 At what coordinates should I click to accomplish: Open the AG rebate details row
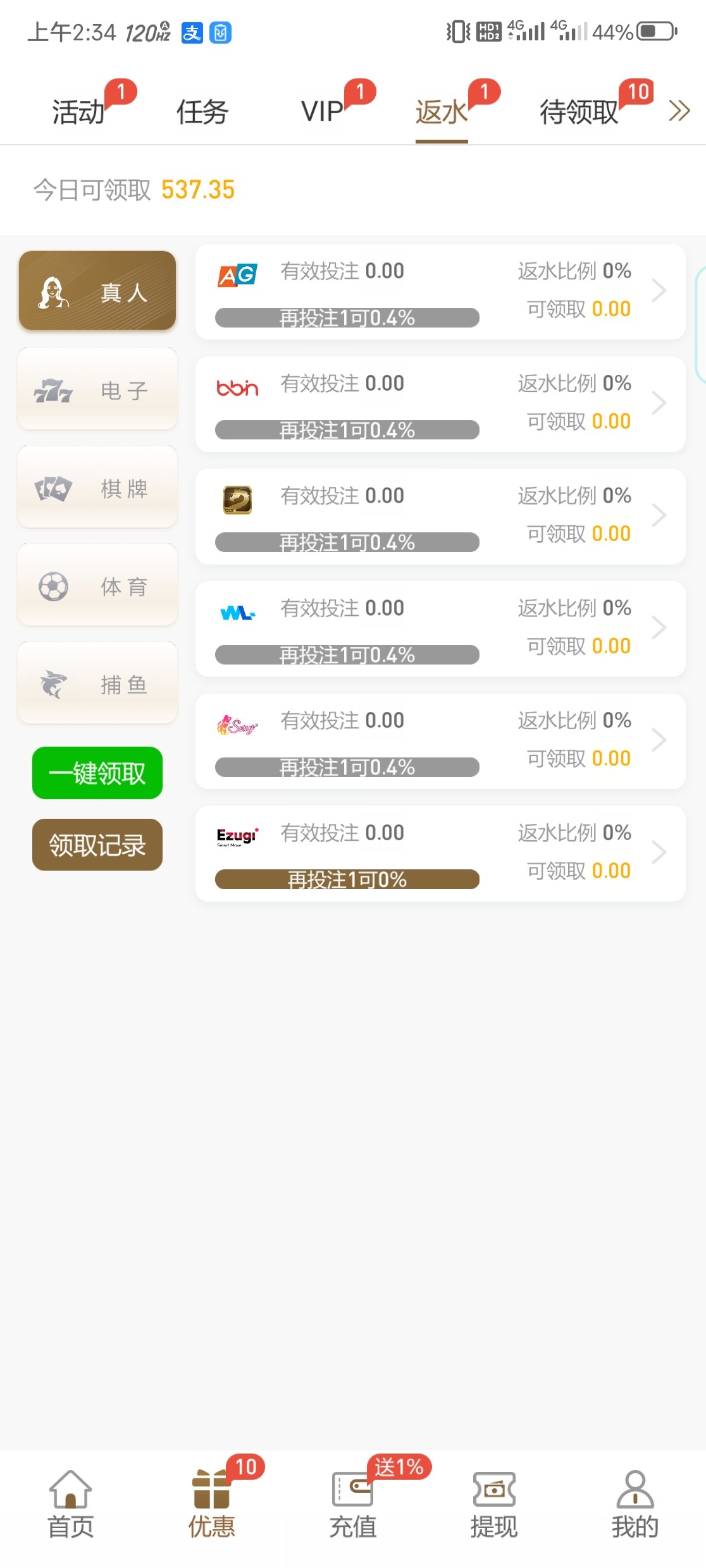point(440,291)
